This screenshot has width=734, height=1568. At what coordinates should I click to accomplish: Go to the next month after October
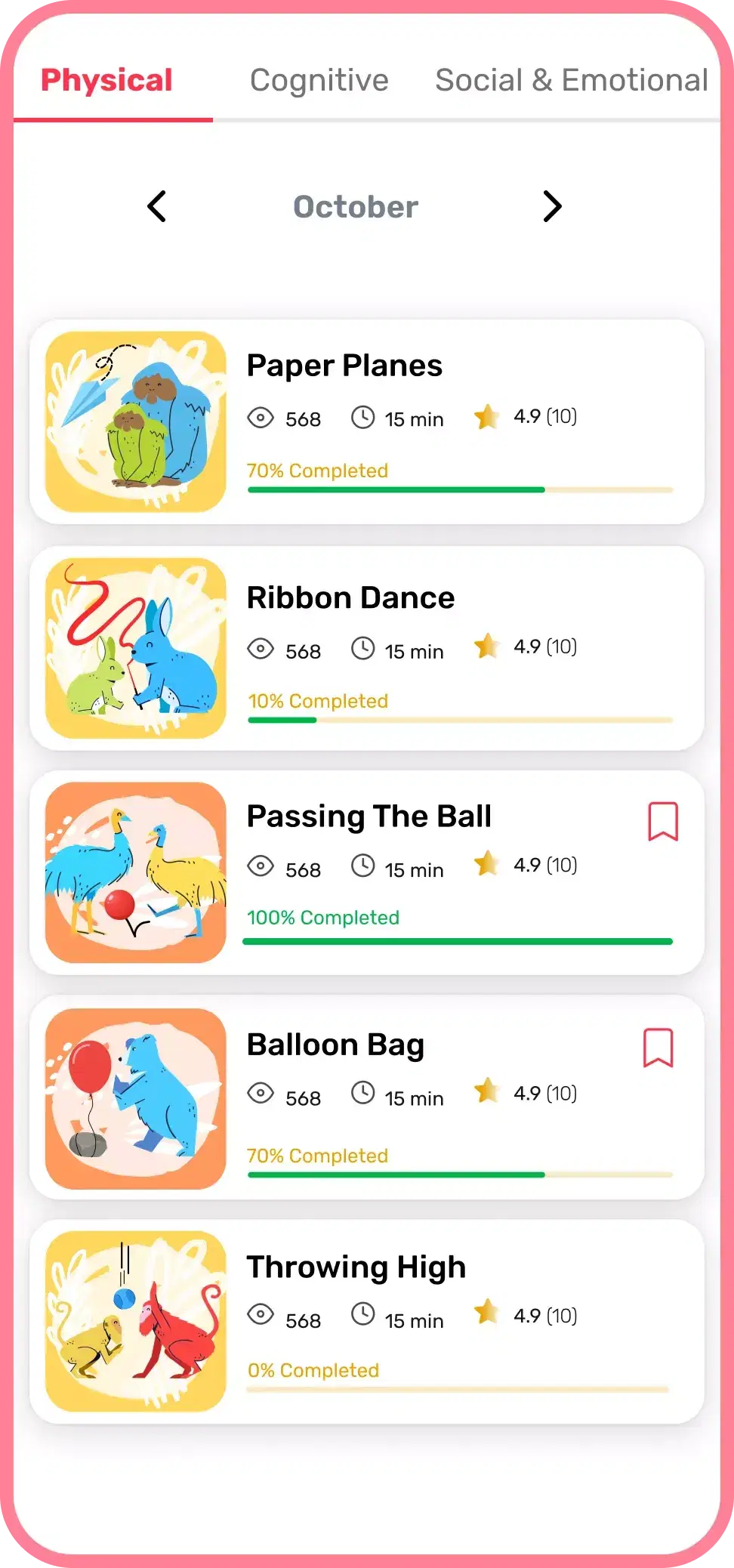(x=552, y=207)
